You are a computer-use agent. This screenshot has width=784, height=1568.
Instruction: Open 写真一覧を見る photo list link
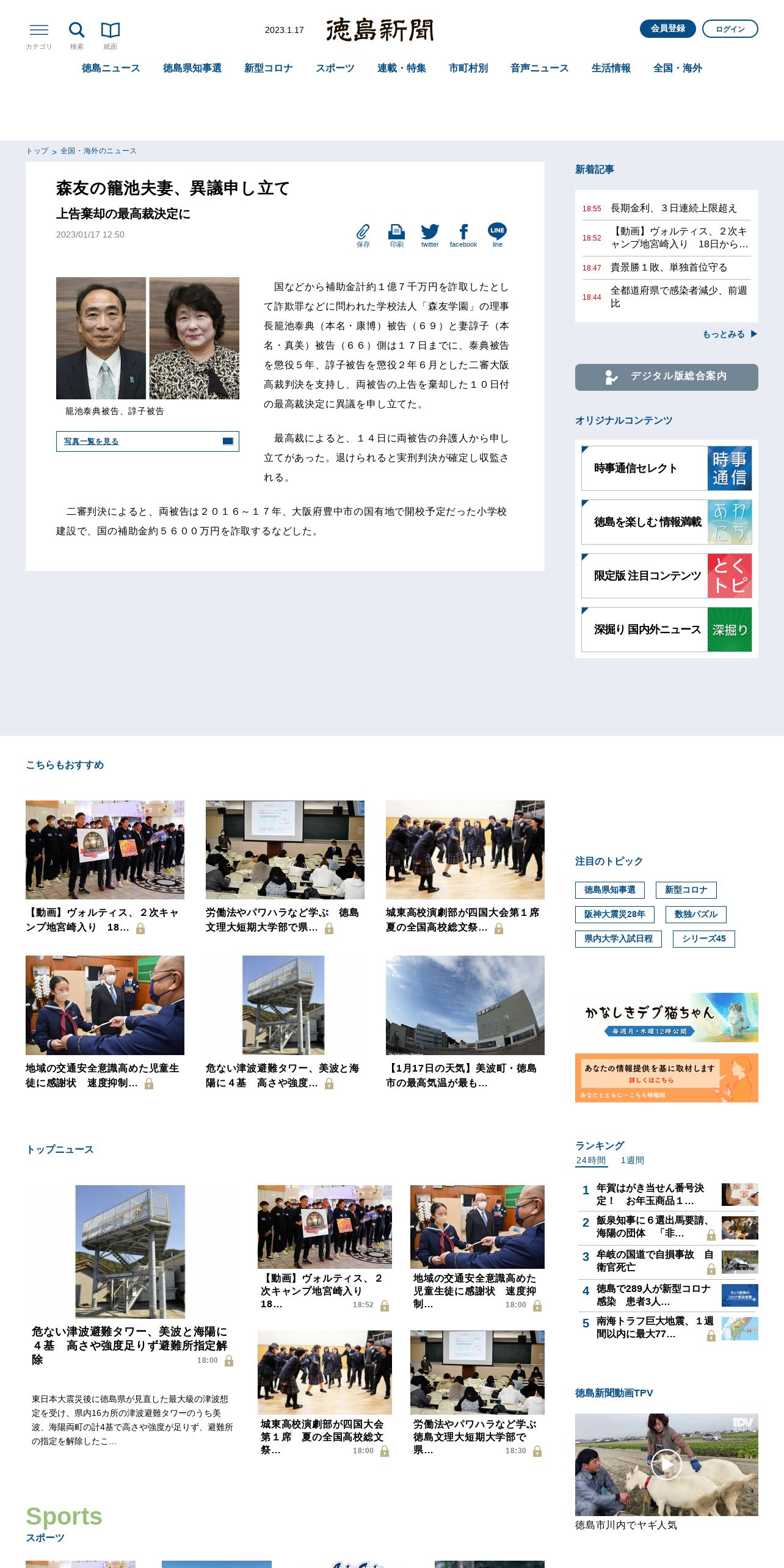[x=148, y=441]
